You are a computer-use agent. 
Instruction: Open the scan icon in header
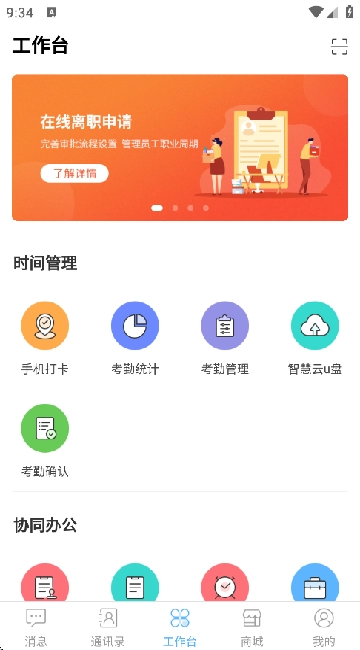click(x=339, y=46)
